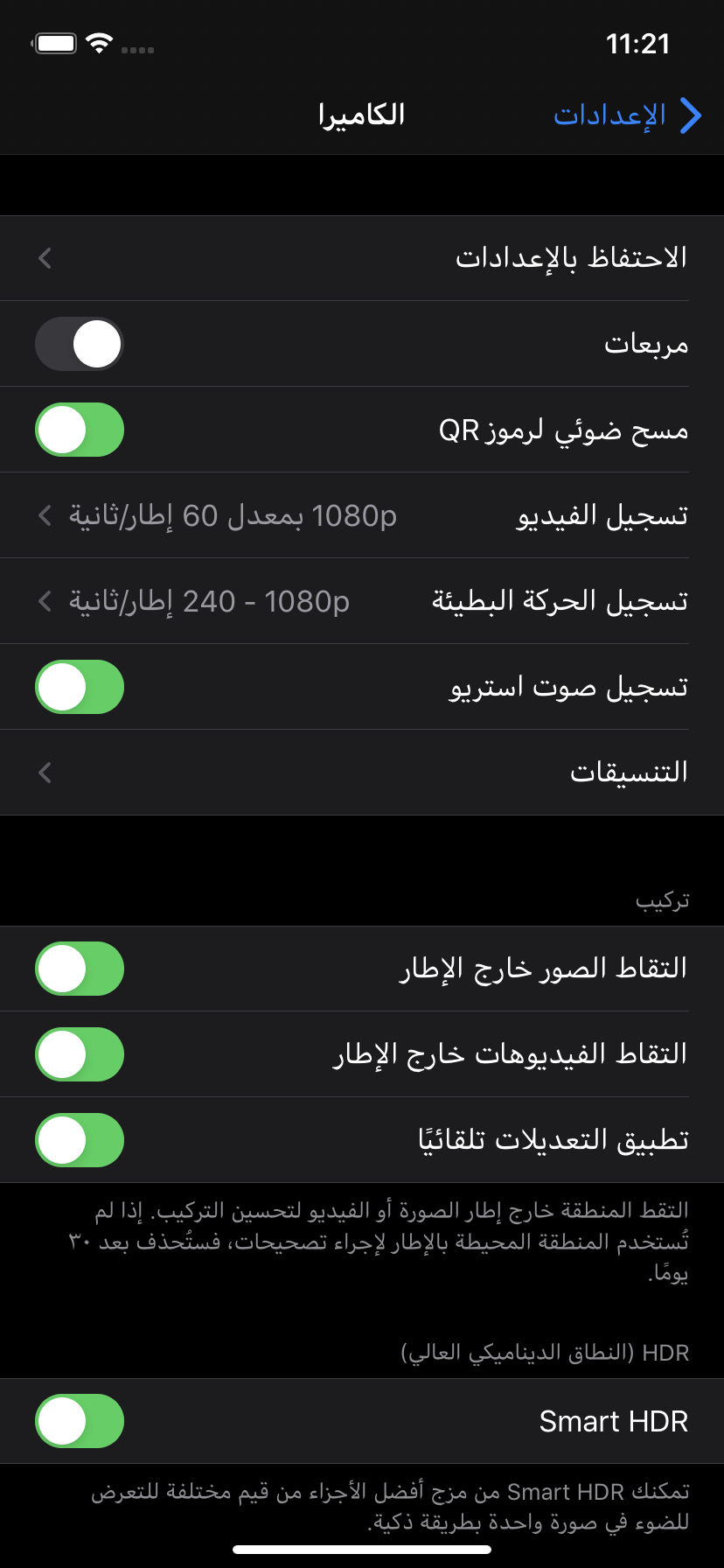The height and width of the screenshot is (1568, 724).
Task: Toggle the مربعات (Grid) switch
Action: tap(80, 344)
